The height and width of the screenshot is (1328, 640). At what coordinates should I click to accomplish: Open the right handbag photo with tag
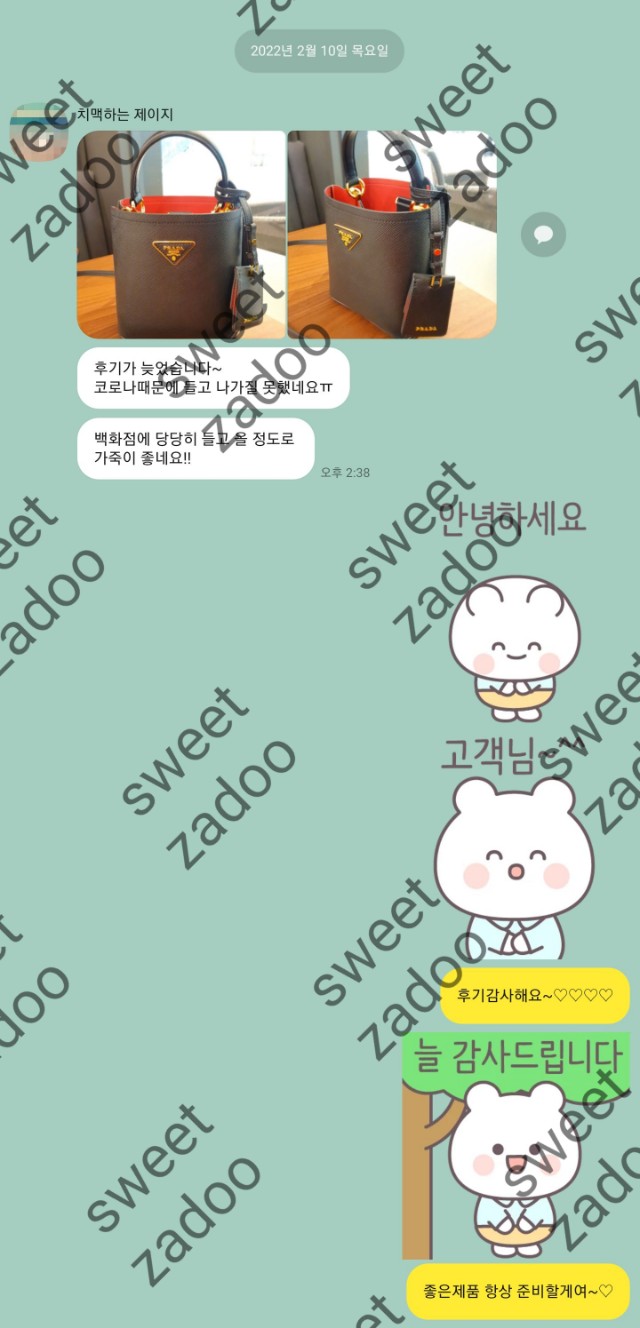click(x=392, y=234)
